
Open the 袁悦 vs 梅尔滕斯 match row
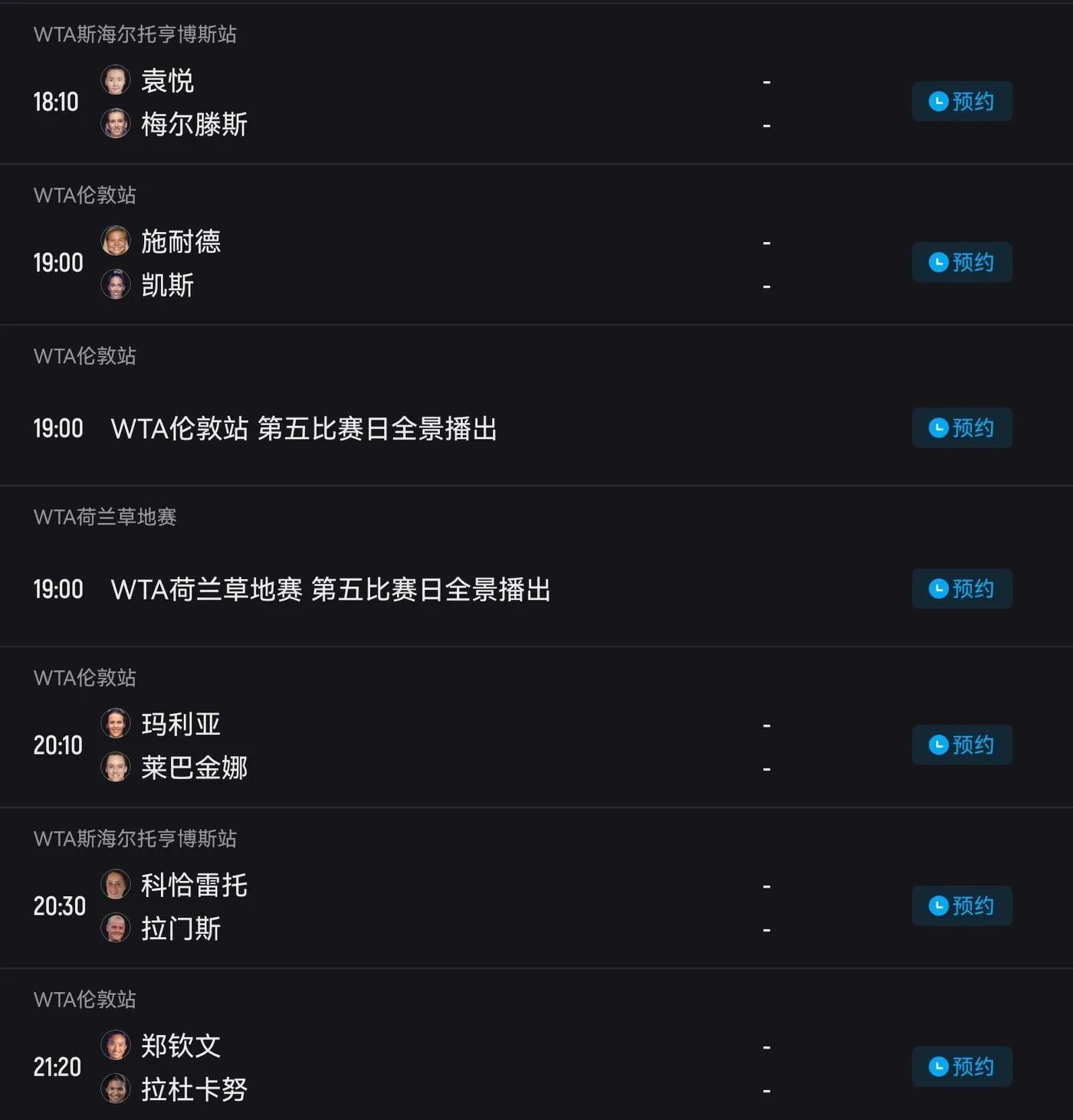coord(460,102)
